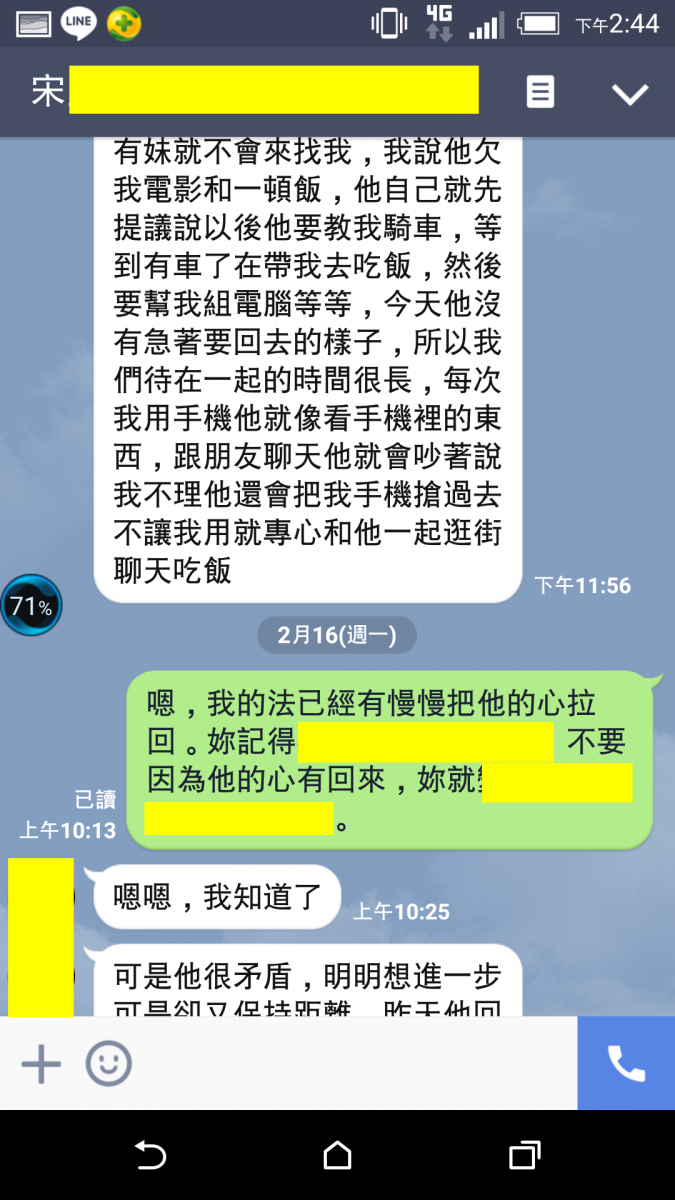Screen dimensions: 675x1200
Task: Tap the message input field
Action: pos(350,1064)
